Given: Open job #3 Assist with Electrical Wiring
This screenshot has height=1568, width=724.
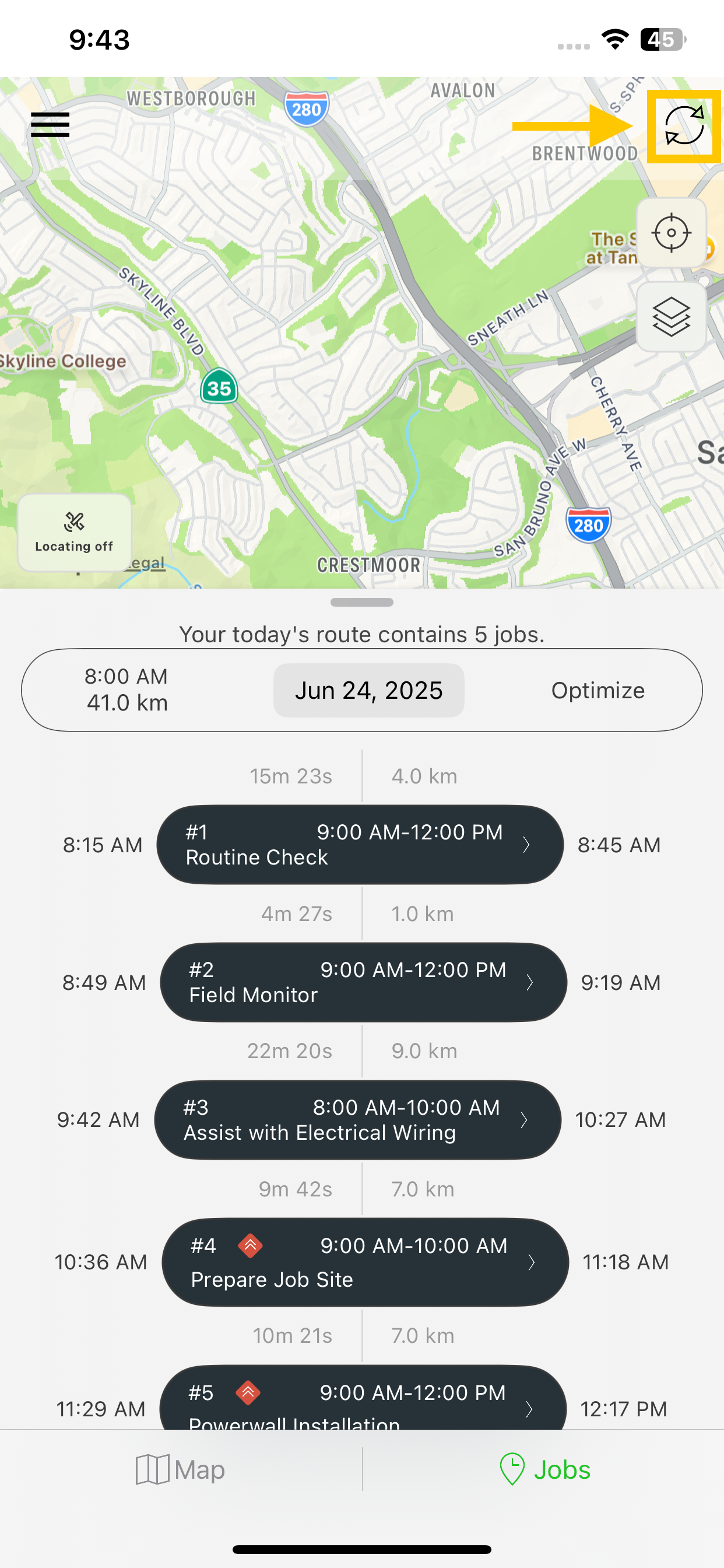Looking at the screenshot, I should pos(358,1119).
